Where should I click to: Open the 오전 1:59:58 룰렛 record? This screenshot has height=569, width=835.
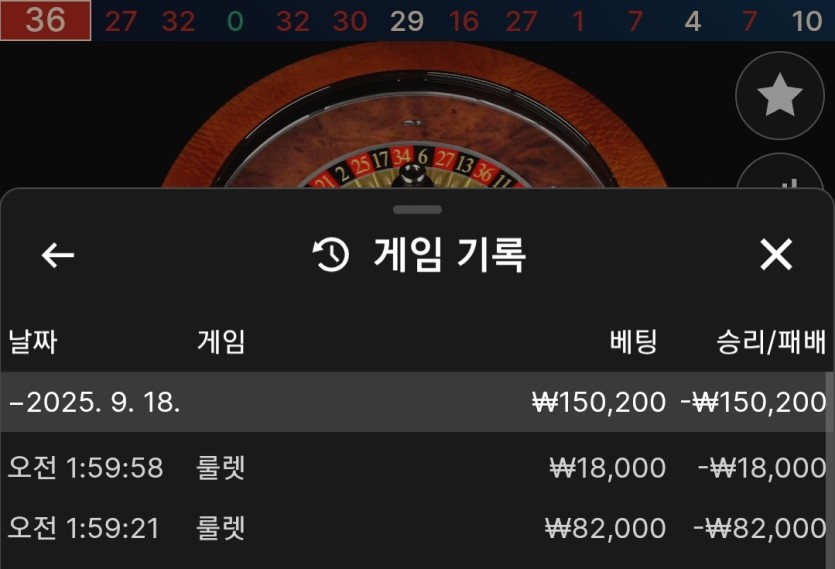(x=417, y=467)
